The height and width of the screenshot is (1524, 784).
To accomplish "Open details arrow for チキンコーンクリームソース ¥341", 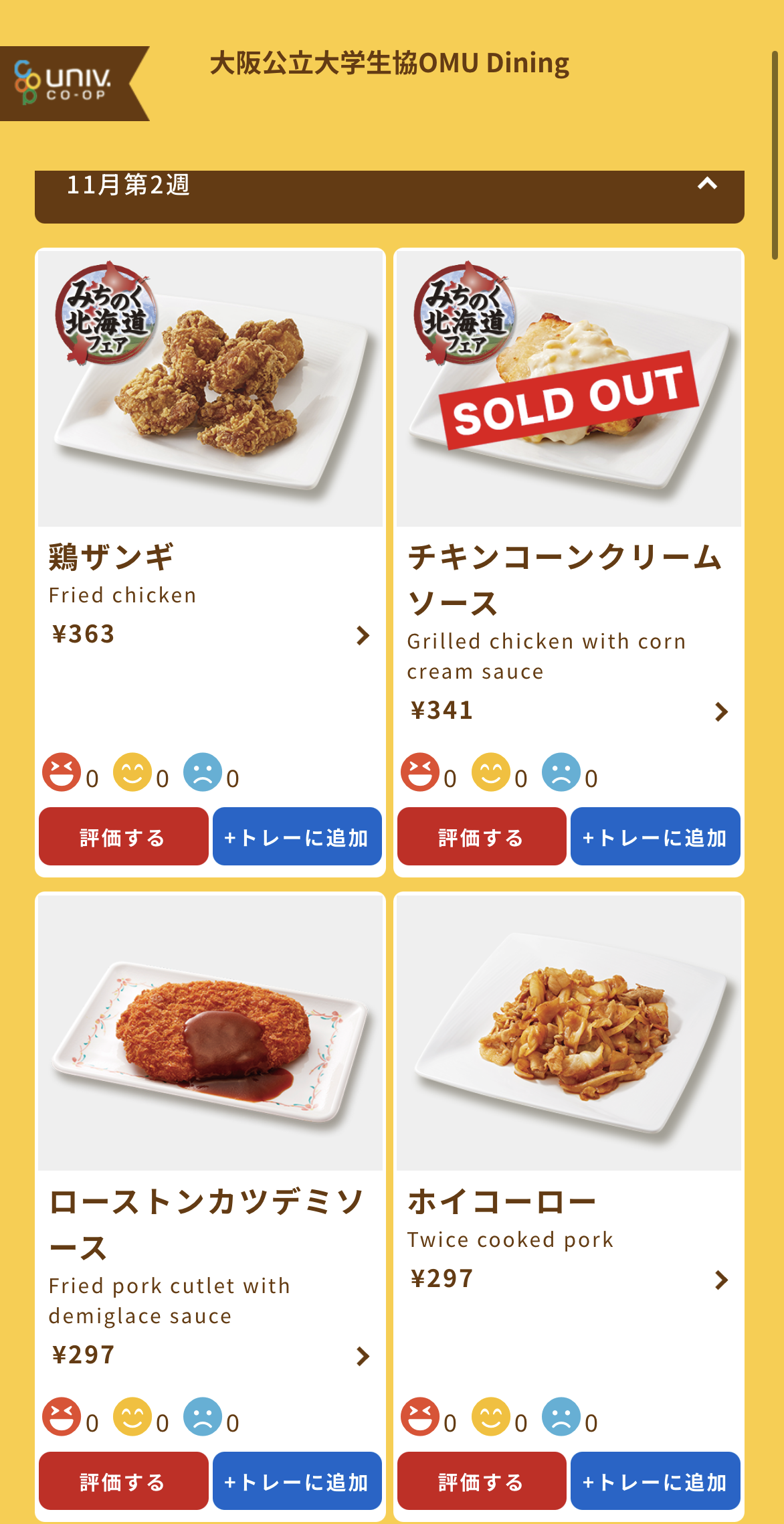I will click(x=720, y=711).
